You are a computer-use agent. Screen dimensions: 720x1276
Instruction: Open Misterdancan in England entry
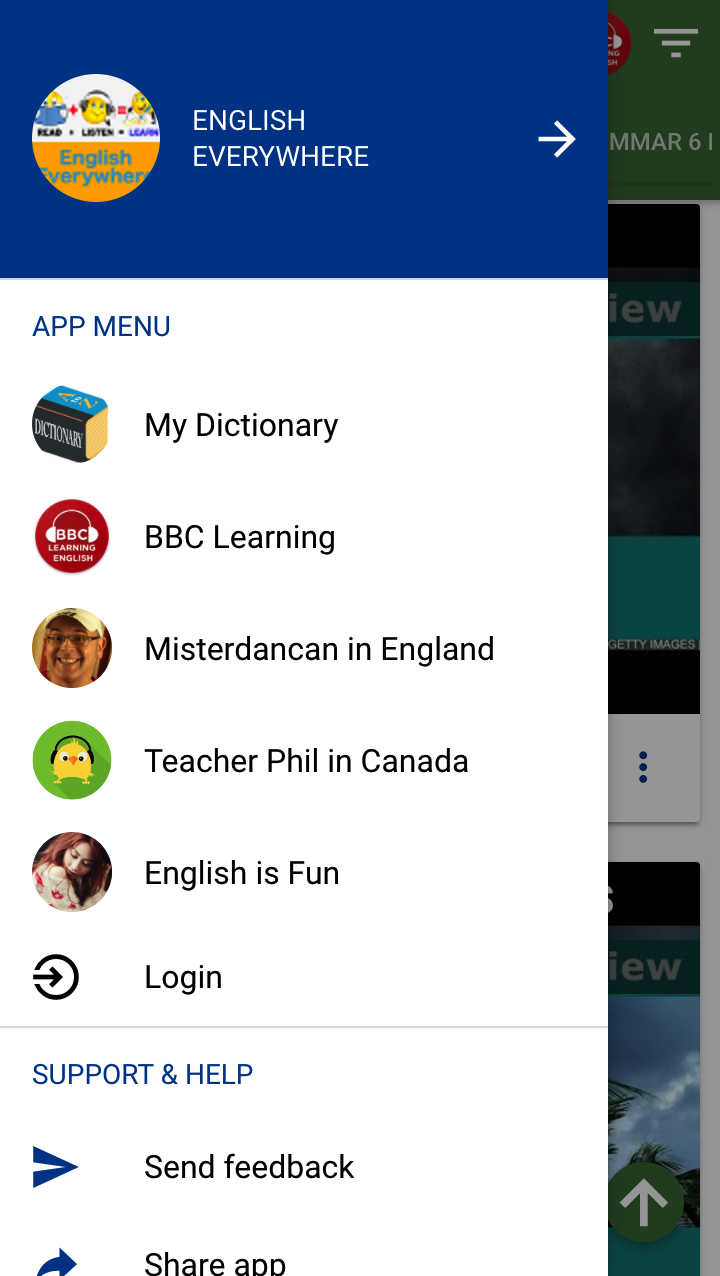point(319,648)
